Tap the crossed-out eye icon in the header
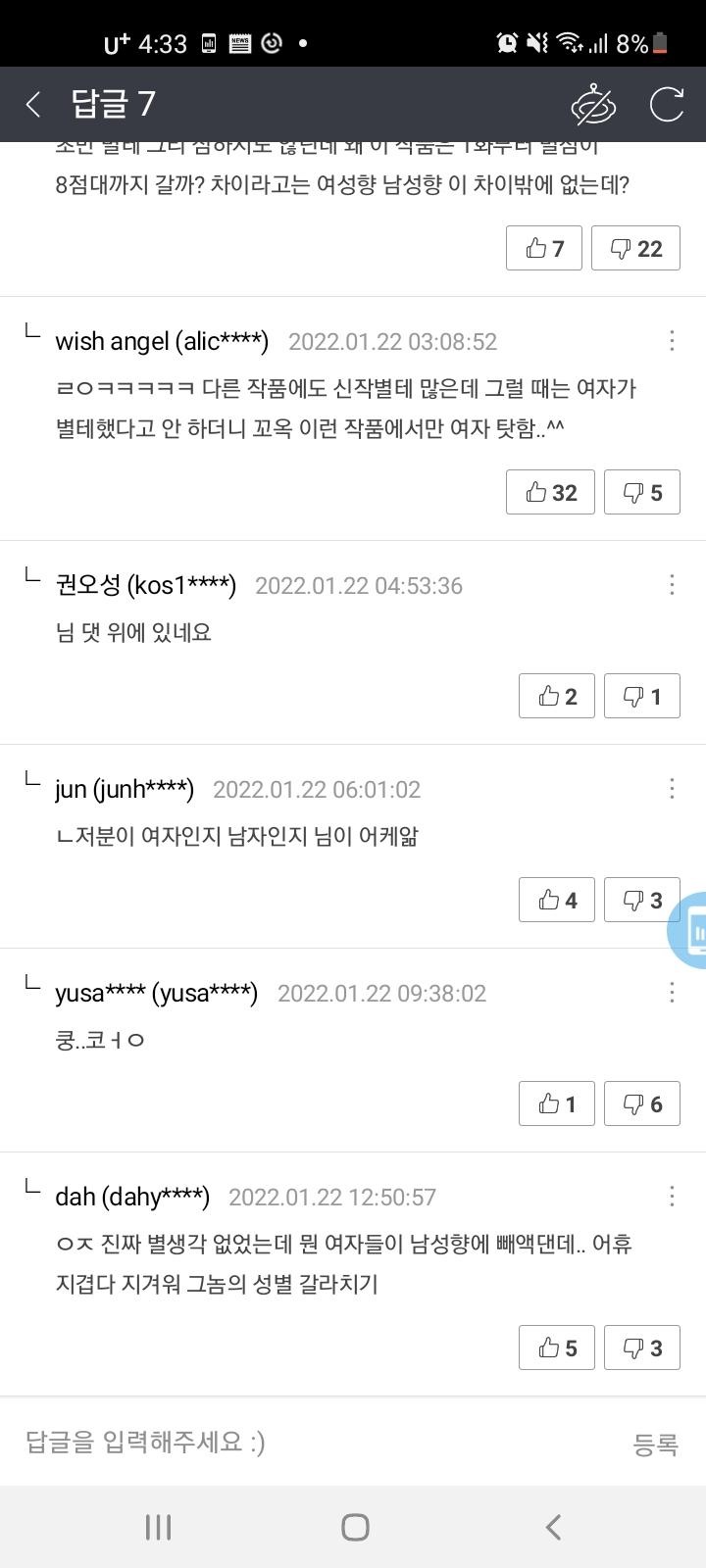The image size is (706, 1568). click(x=593, y=105)
